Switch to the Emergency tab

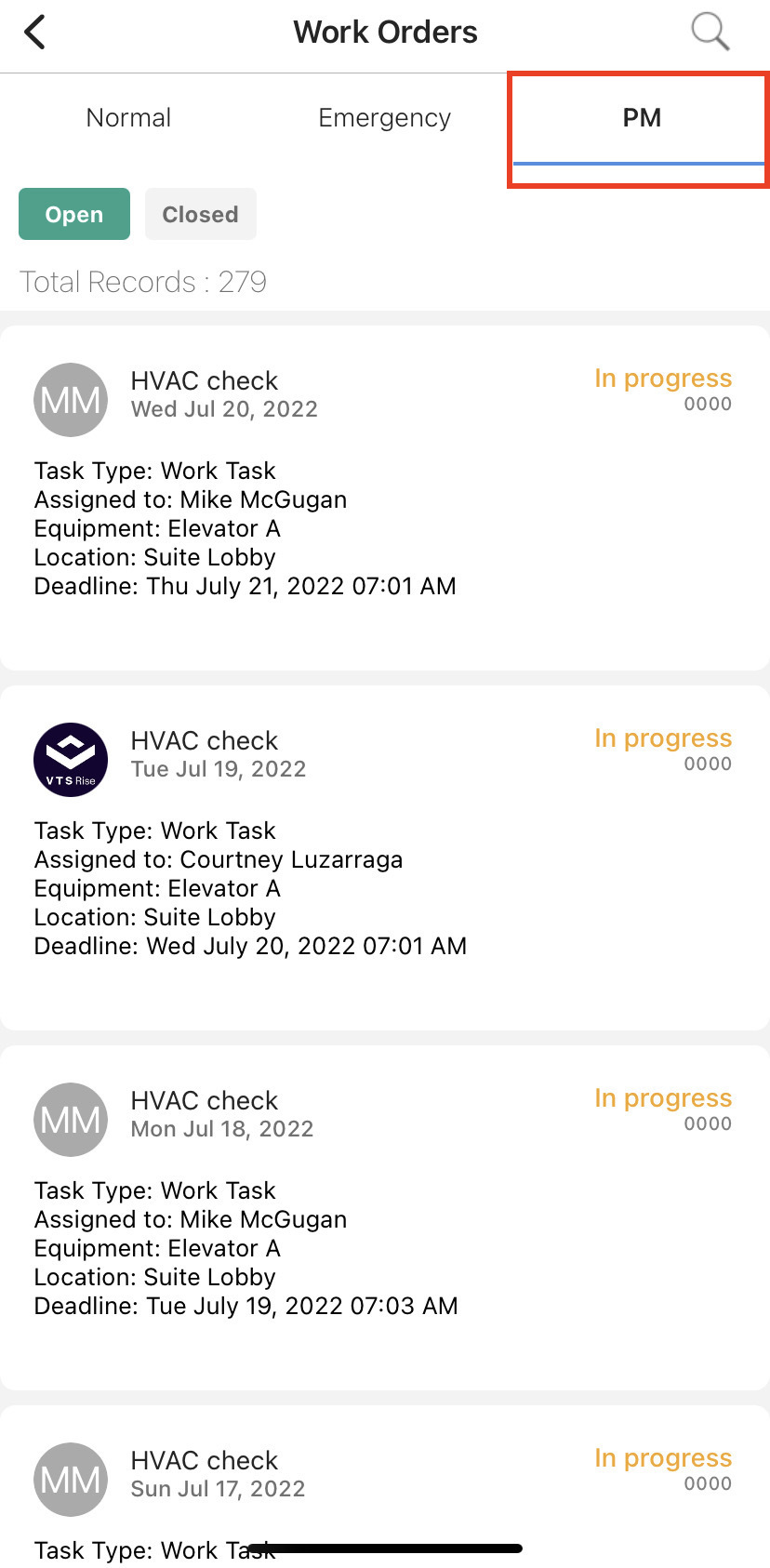(384, 118)
